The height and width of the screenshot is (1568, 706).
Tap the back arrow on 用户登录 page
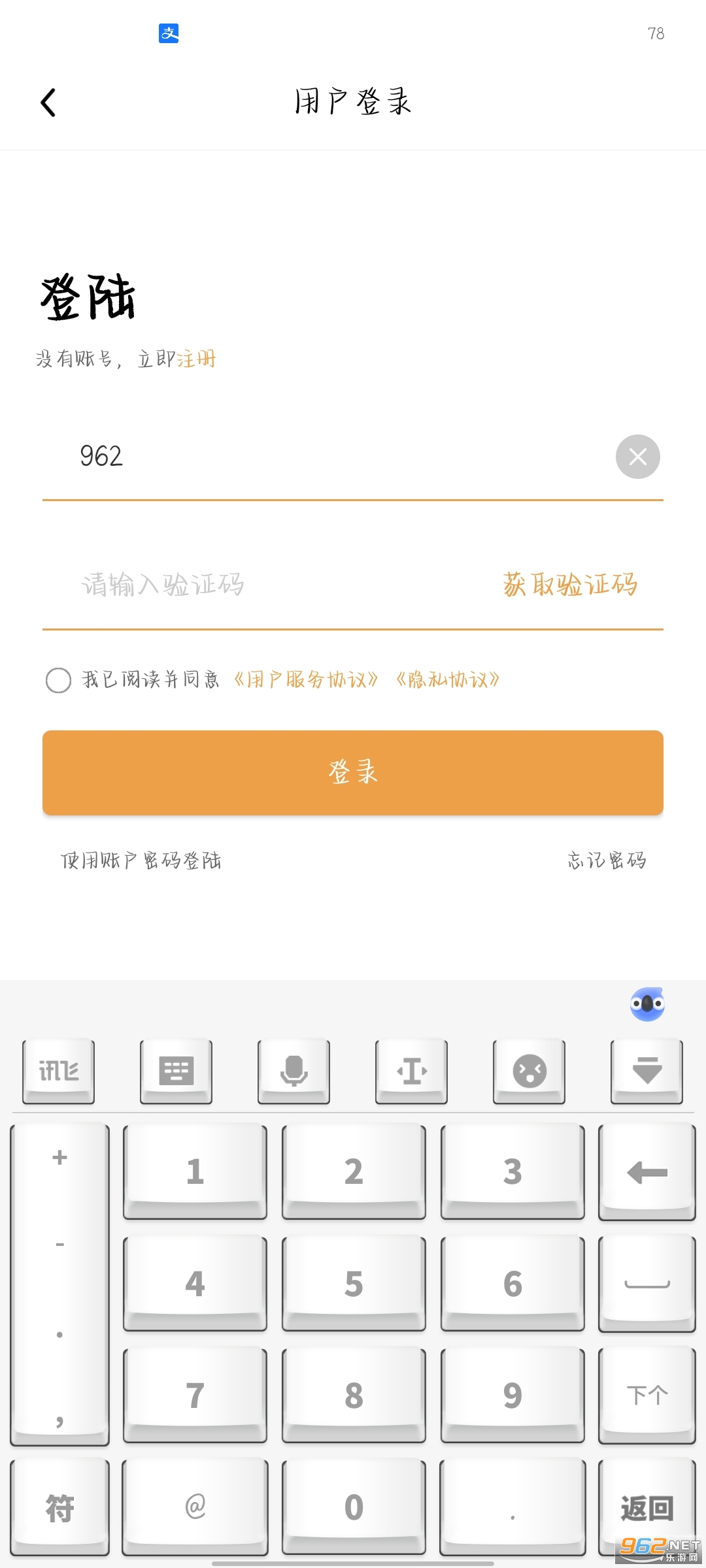pos(48,103)
